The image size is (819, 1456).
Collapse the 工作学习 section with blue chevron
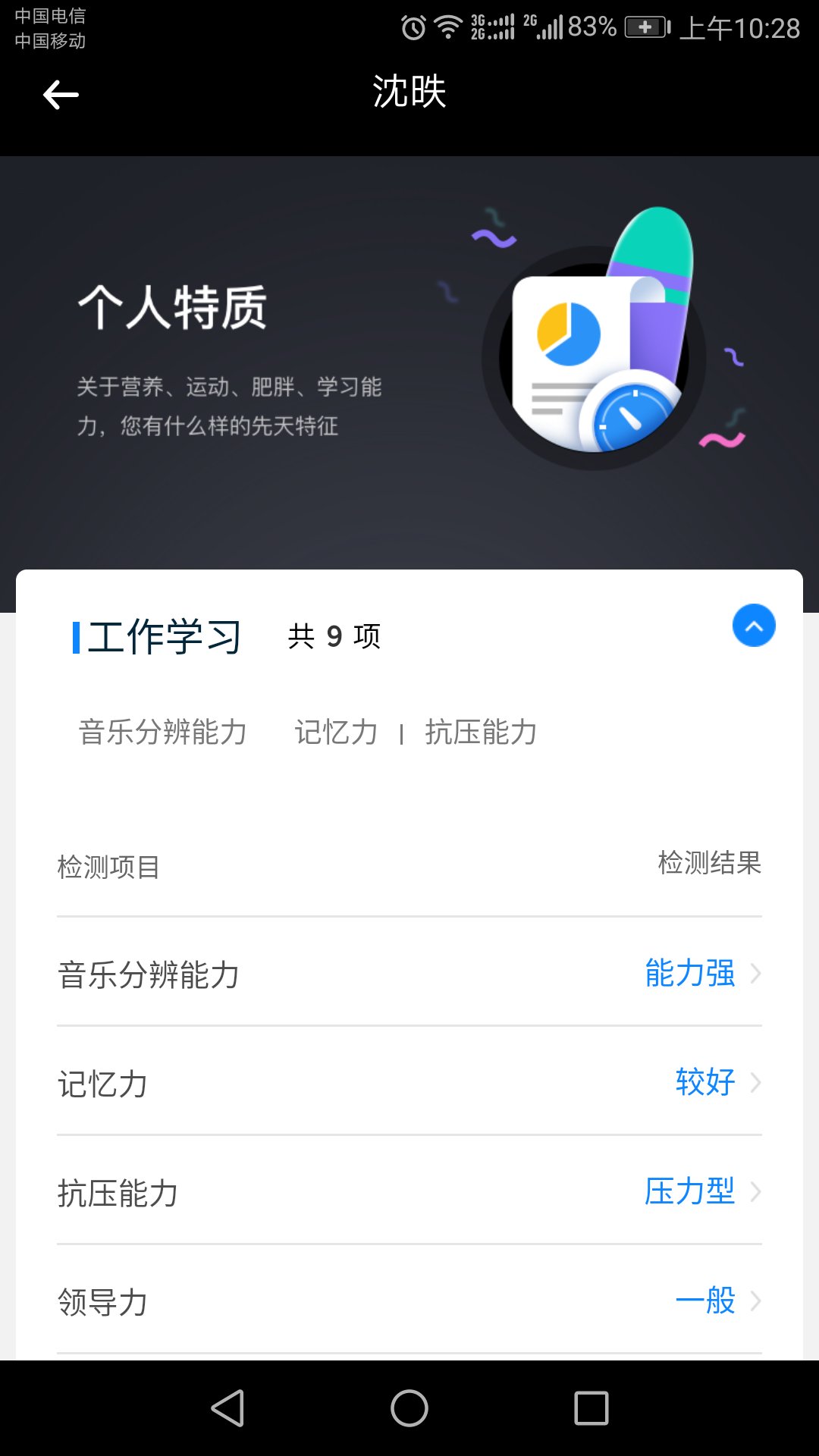tap(753, 625)
